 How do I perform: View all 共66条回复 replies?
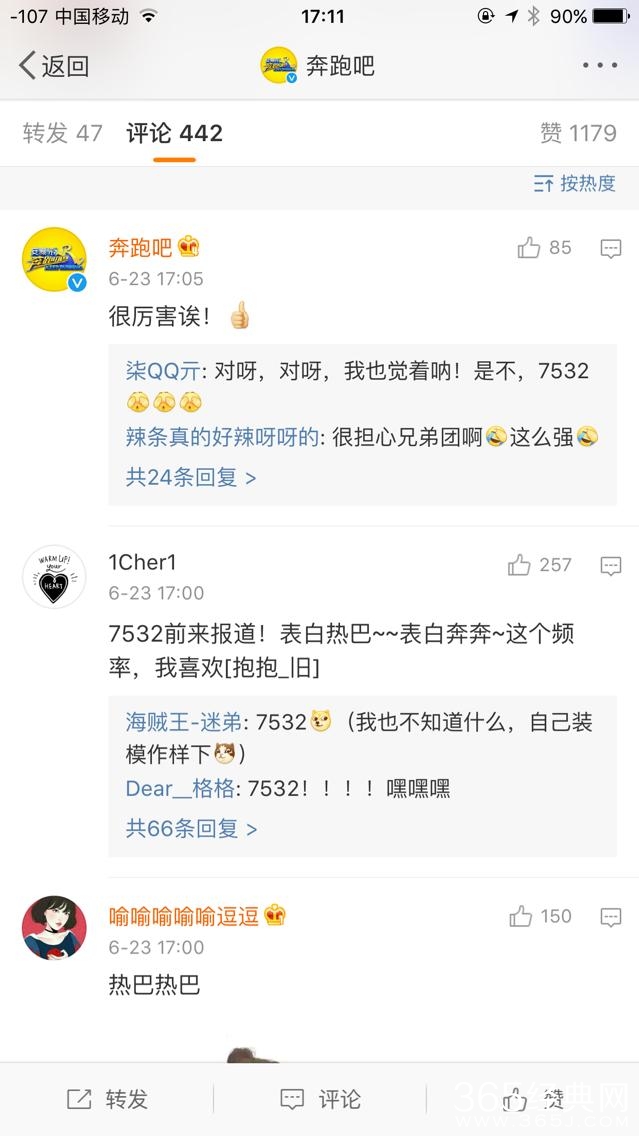(191, 828)
